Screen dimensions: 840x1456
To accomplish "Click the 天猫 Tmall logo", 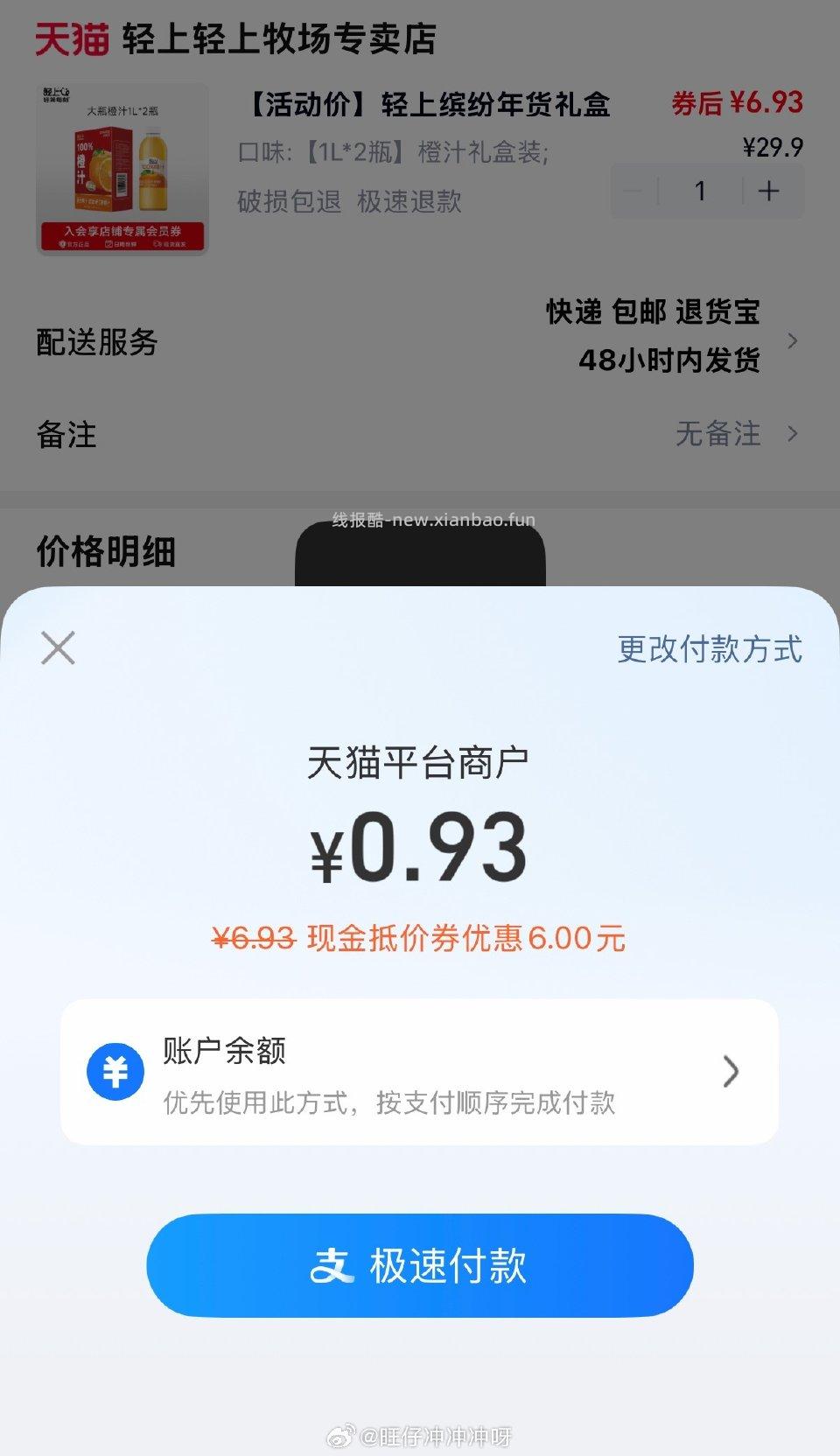I will [x=74, y=38].
